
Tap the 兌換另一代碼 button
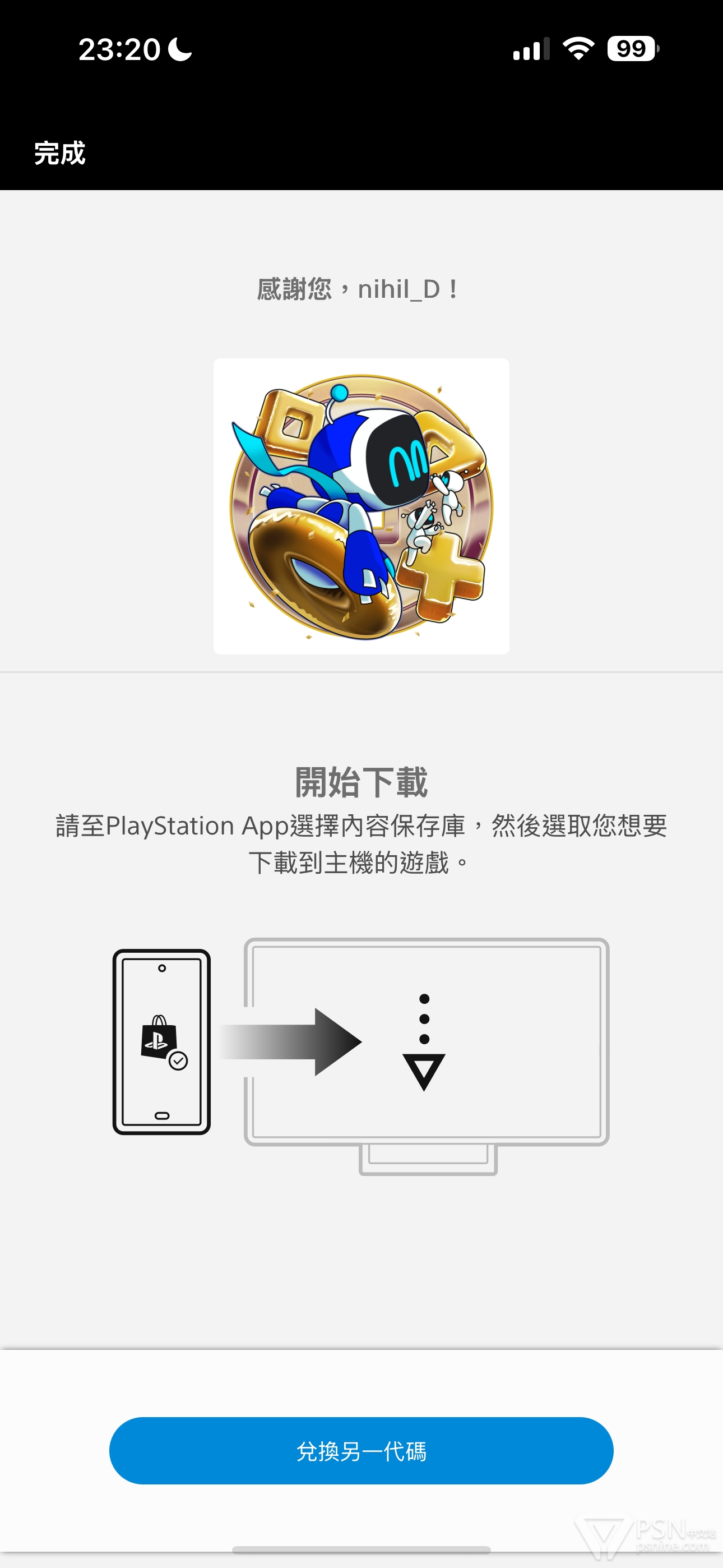click(361, 1451)
